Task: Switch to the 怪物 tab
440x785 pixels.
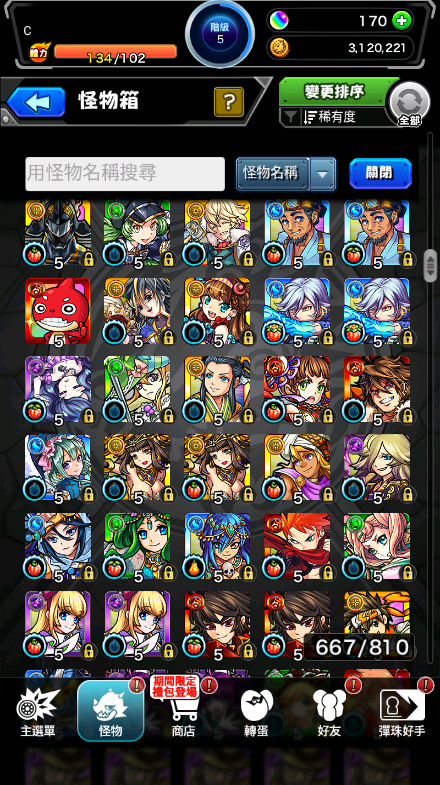Action: (x=111, y=711)
